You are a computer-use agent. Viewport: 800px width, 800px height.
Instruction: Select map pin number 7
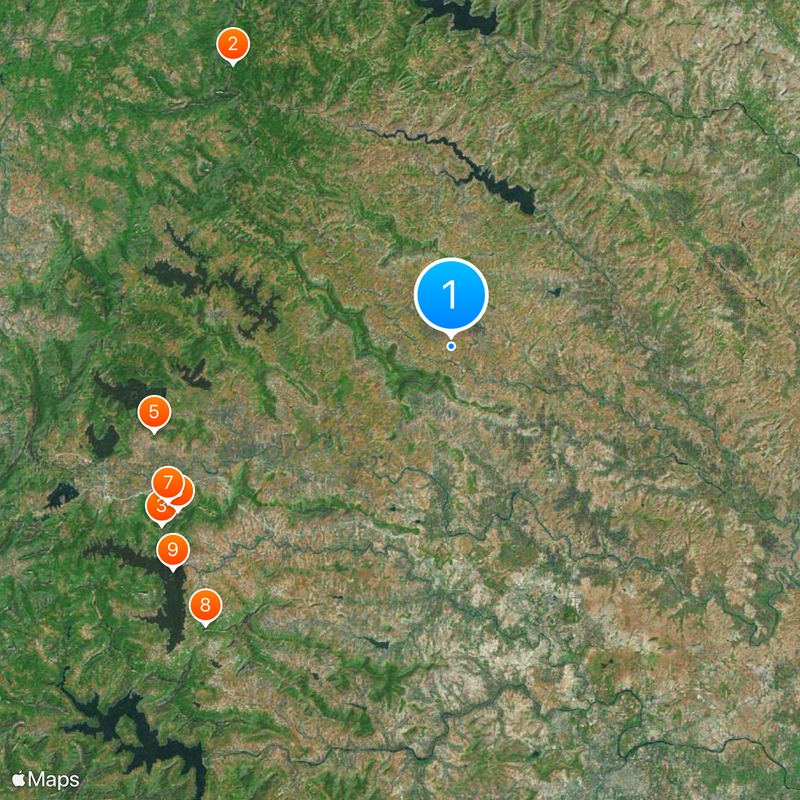click(x=166, y=482)
